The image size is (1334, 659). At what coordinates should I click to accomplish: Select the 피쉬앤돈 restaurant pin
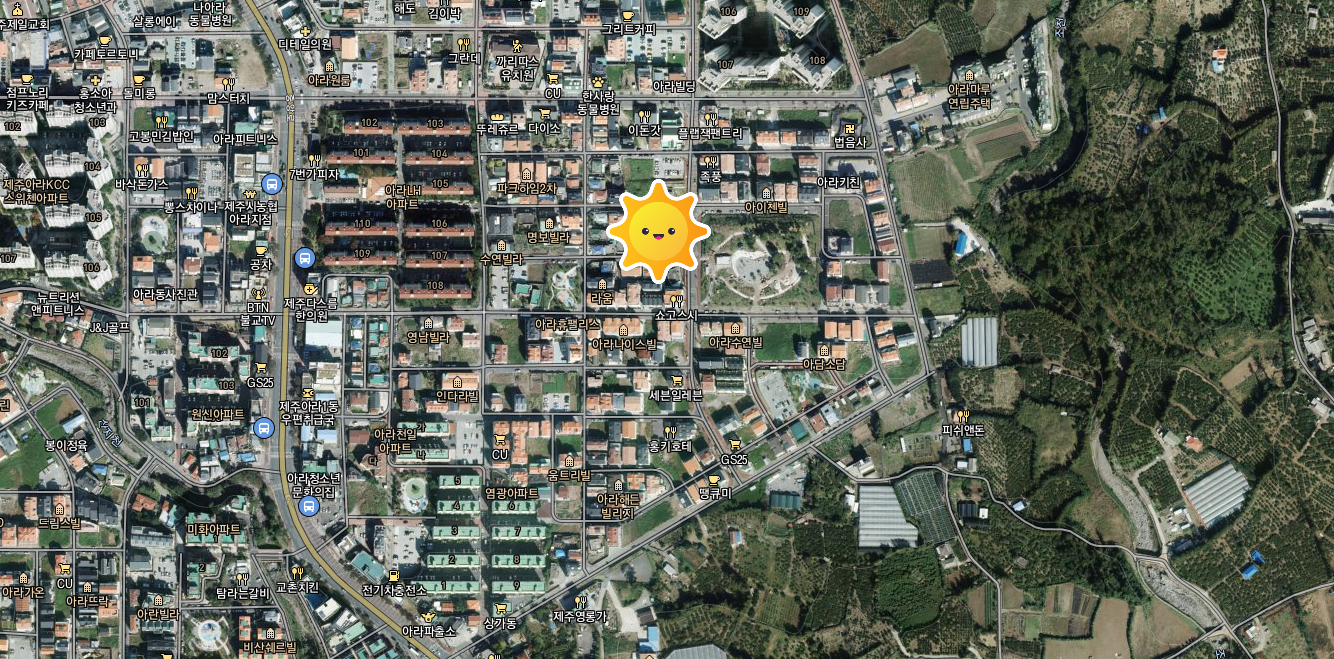click(963, 415)
